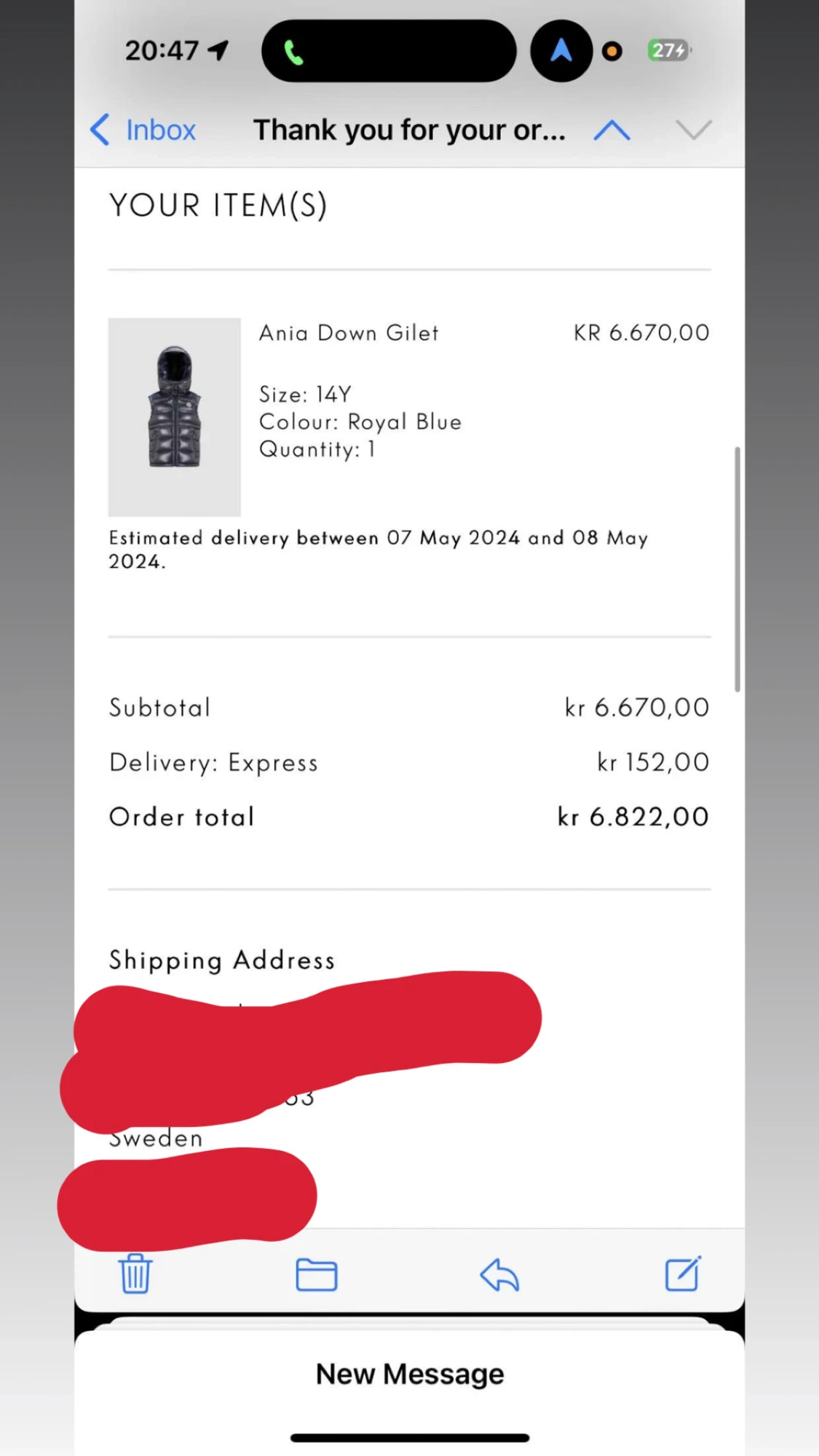Viewport: 819px width, 1456px height.
Task: Open the Ania Down Gilet product image
Action: (175, 416)
